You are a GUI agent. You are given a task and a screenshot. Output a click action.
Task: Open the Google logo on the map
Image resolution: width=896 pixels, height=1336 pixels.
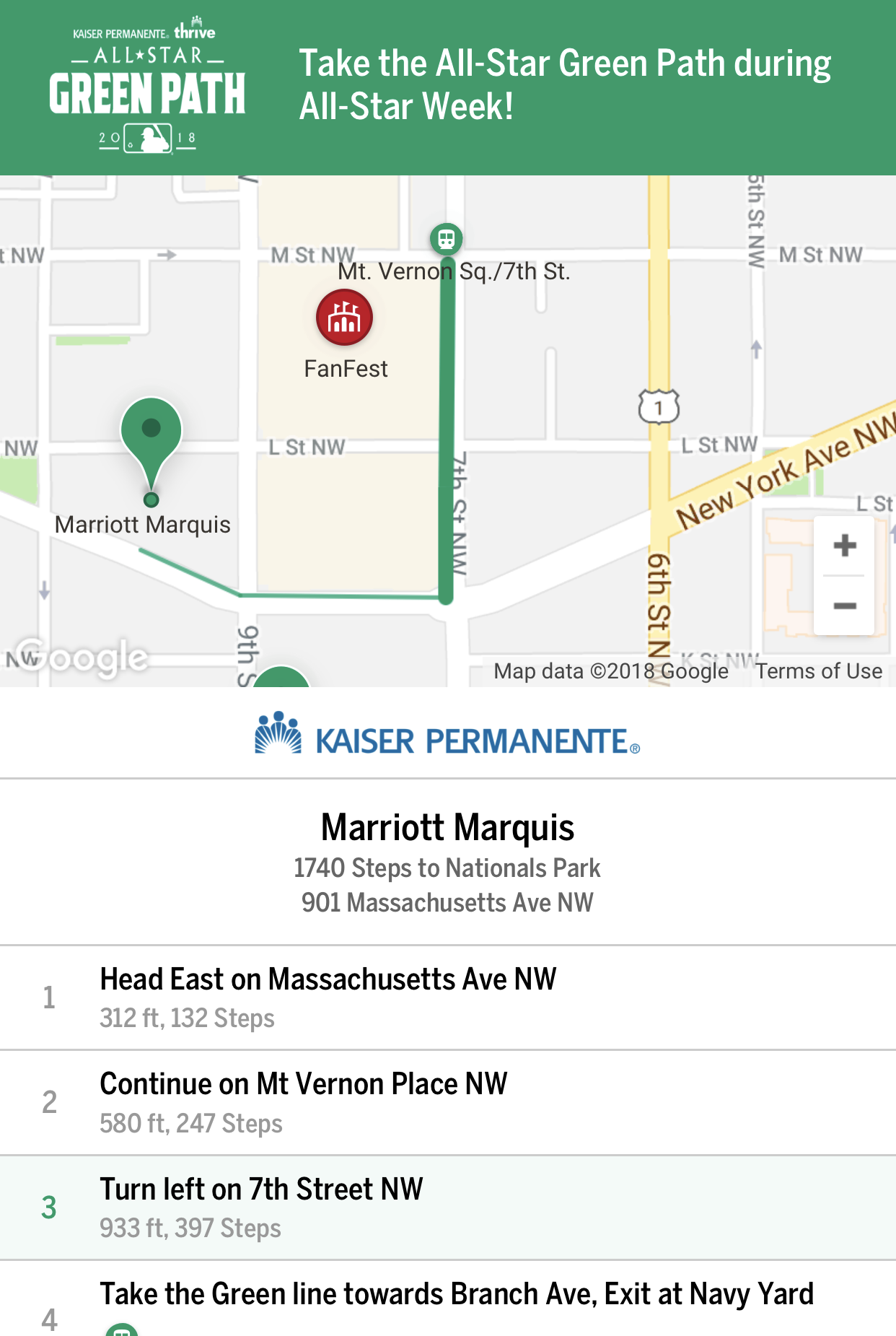coord(82,658)
